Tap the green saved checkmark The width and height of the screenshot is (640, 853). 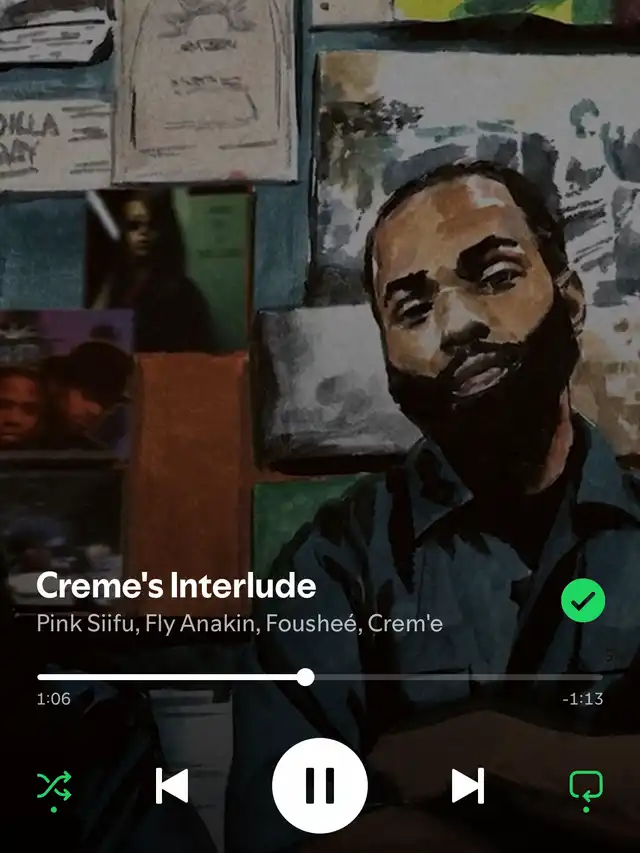[x=583, y=601]
